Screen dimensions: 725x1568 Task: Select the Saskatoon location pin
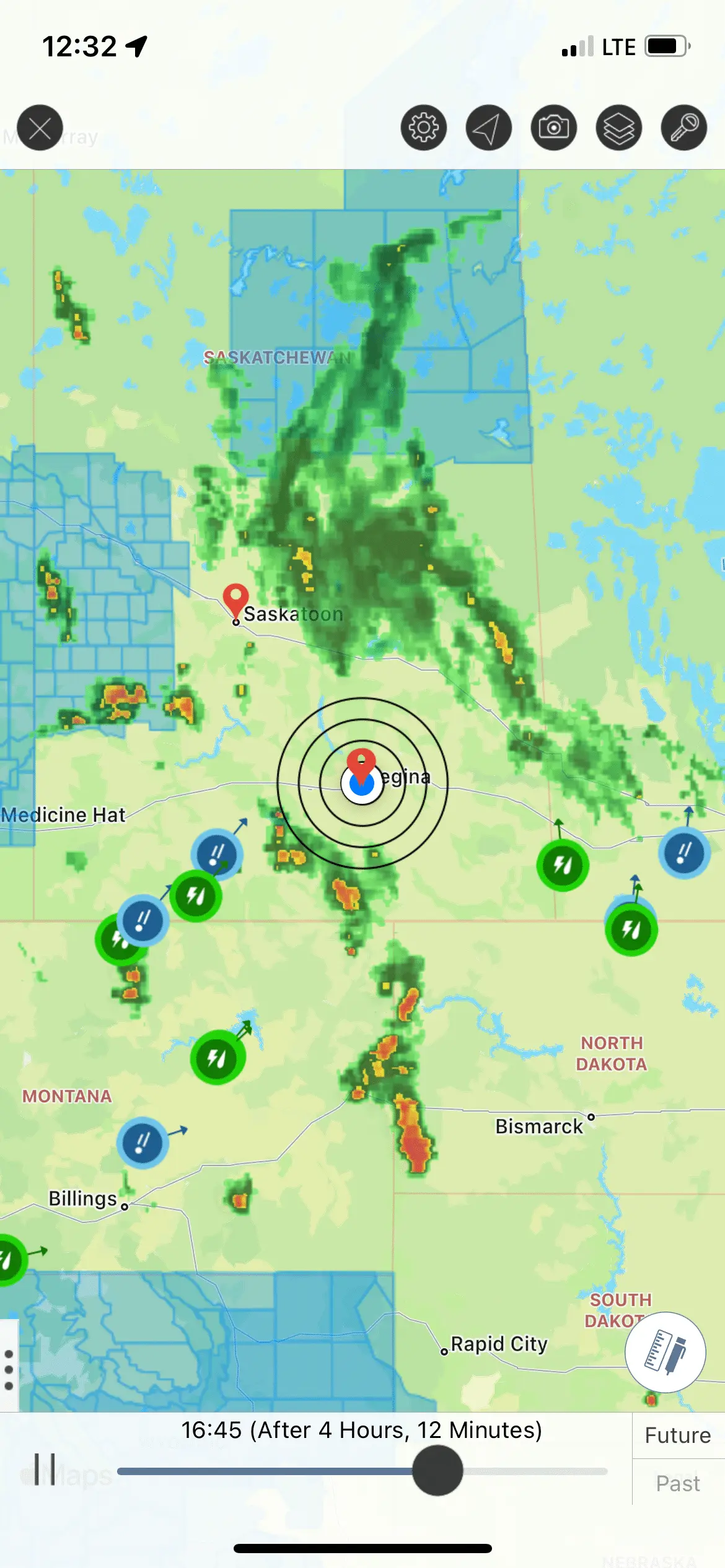coord(235,599)
